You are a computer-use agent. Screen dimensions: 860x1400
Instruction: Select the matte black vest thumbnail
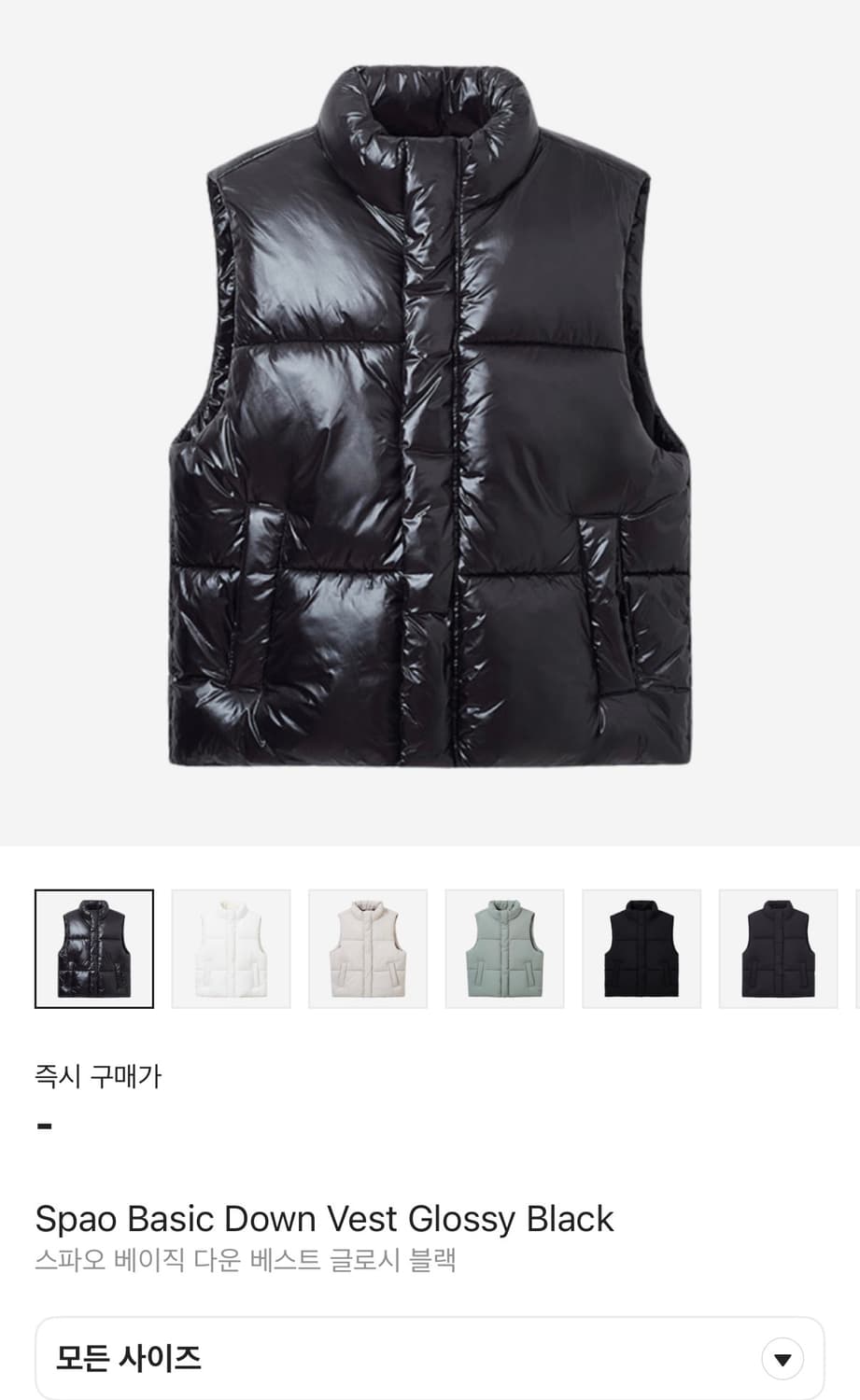(x=641, y=948)
